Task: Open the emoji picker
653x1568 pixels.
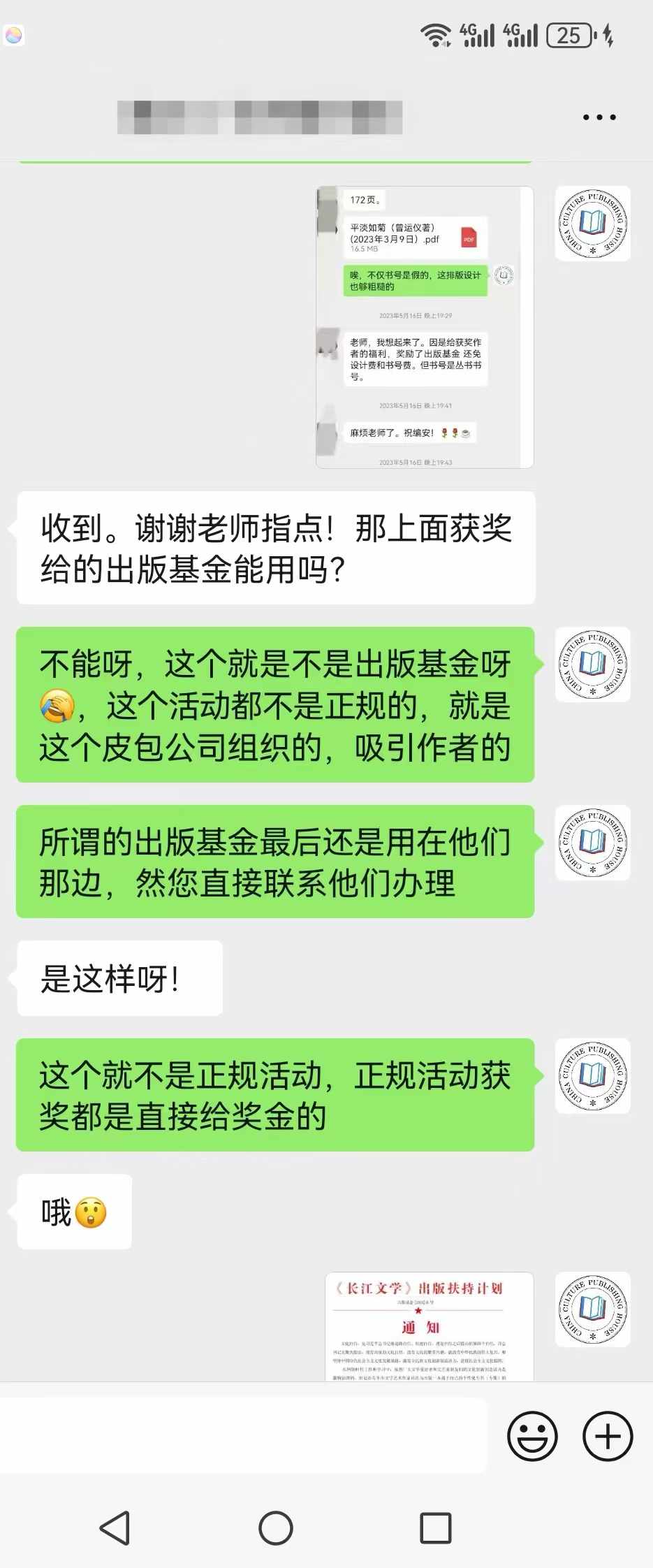Action: coord(532,1437)
